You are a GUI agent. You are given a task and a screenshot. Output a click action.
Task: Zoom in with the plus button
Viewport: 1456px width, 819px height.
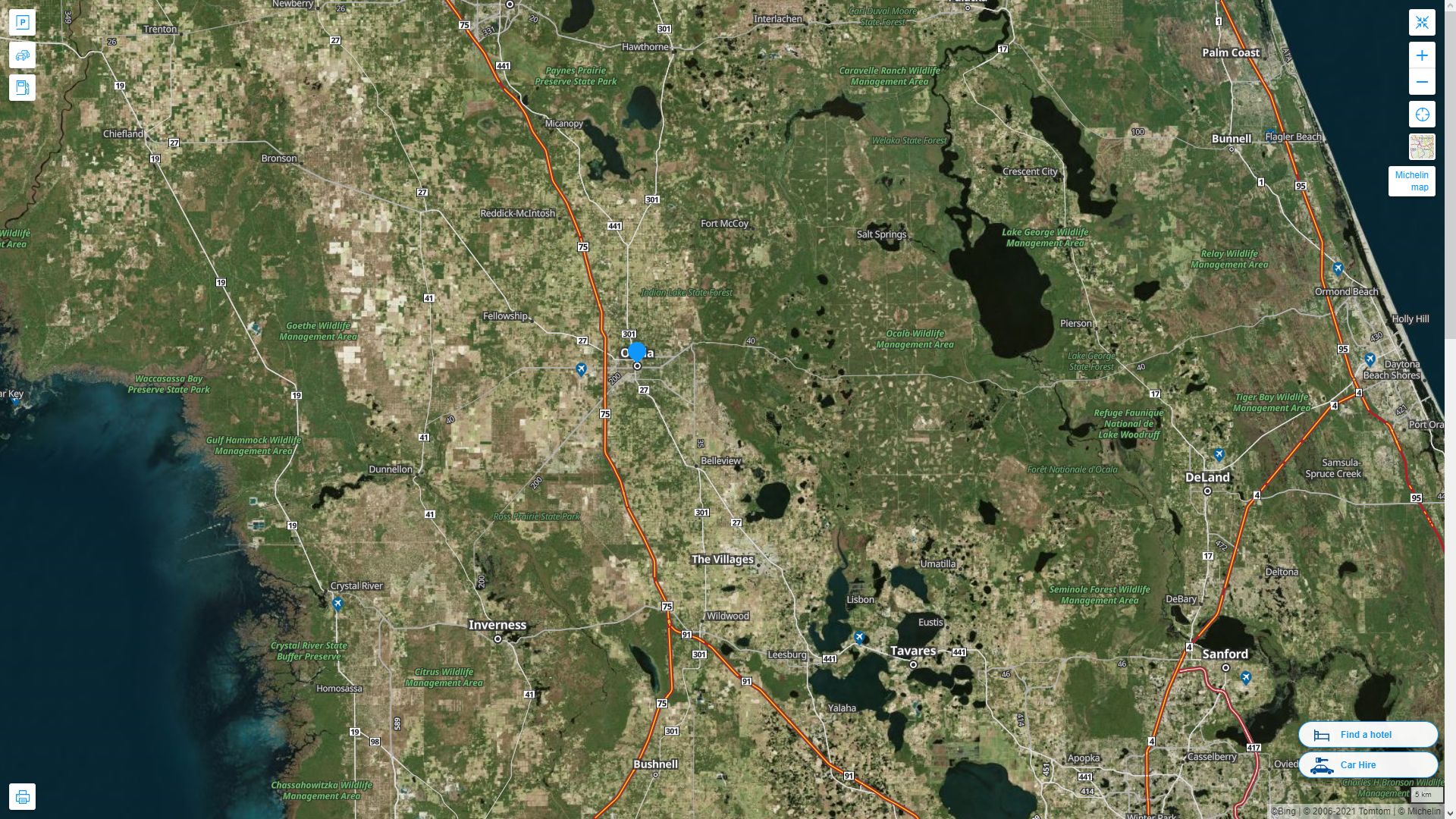click(1422, 55)
